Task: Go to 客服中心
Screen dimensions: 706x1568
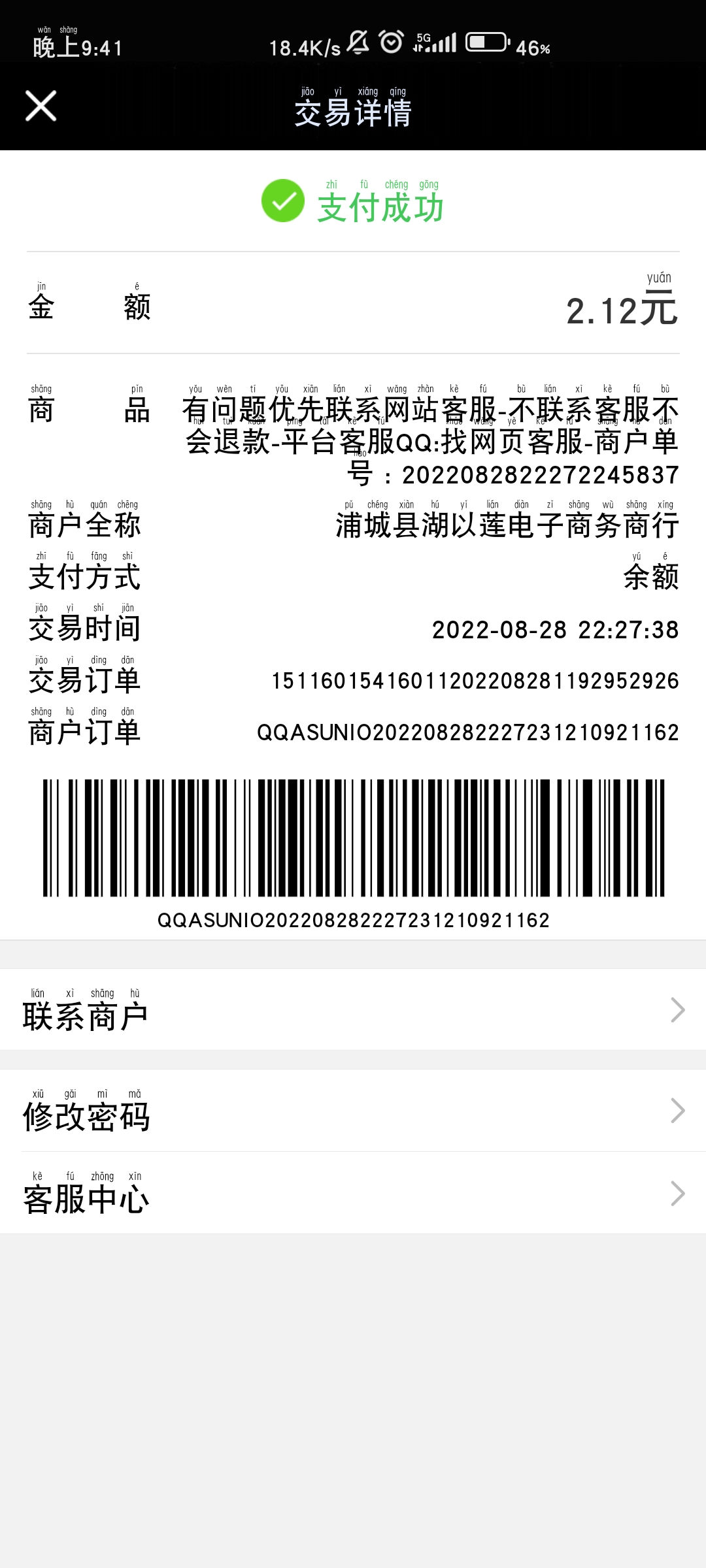Action: (353, 1193)
